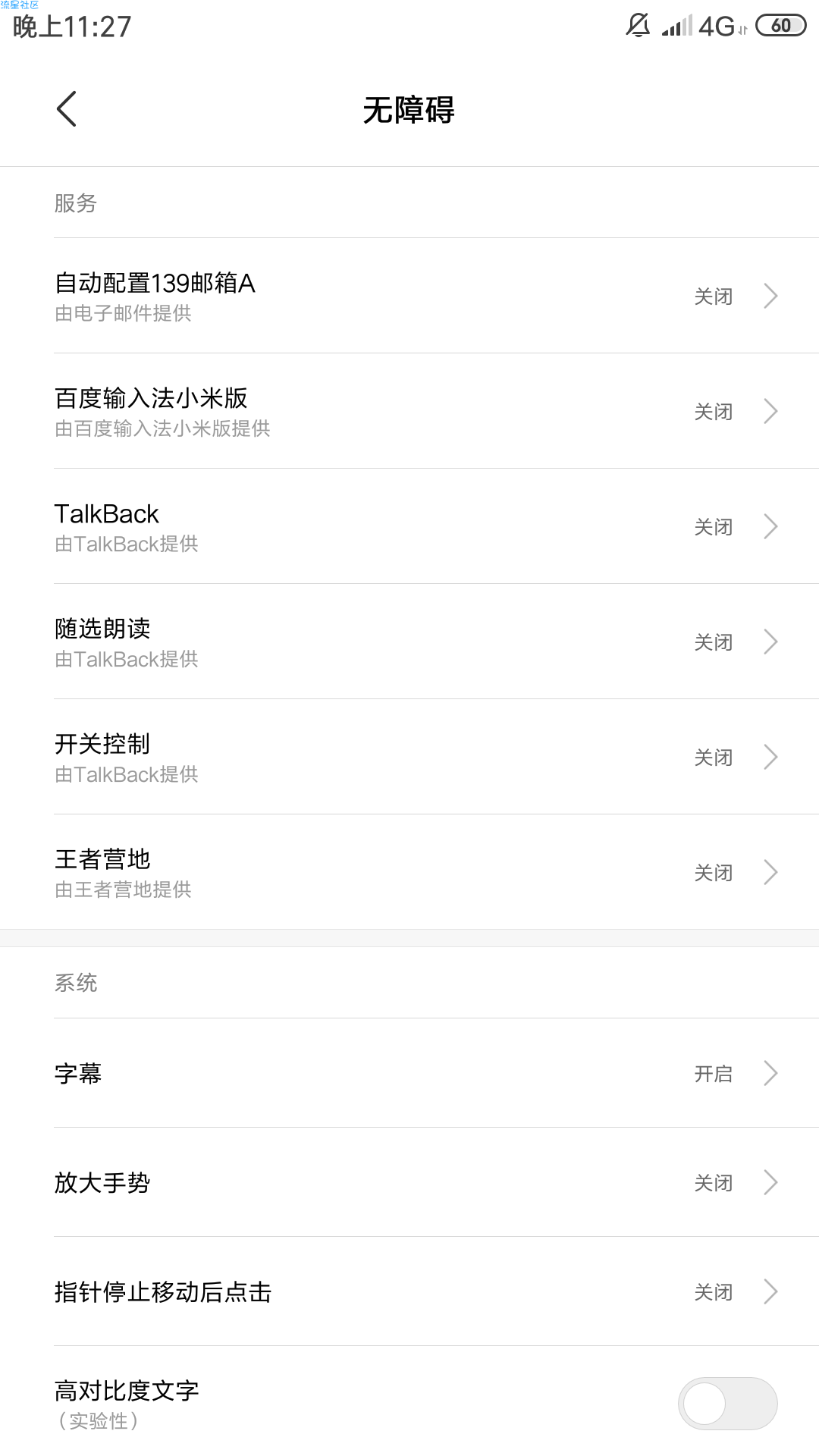Open 指针停止移动后点击 settings
Image resolution: width=819 pixels, height=1456 pixels.
[409, 1291]
